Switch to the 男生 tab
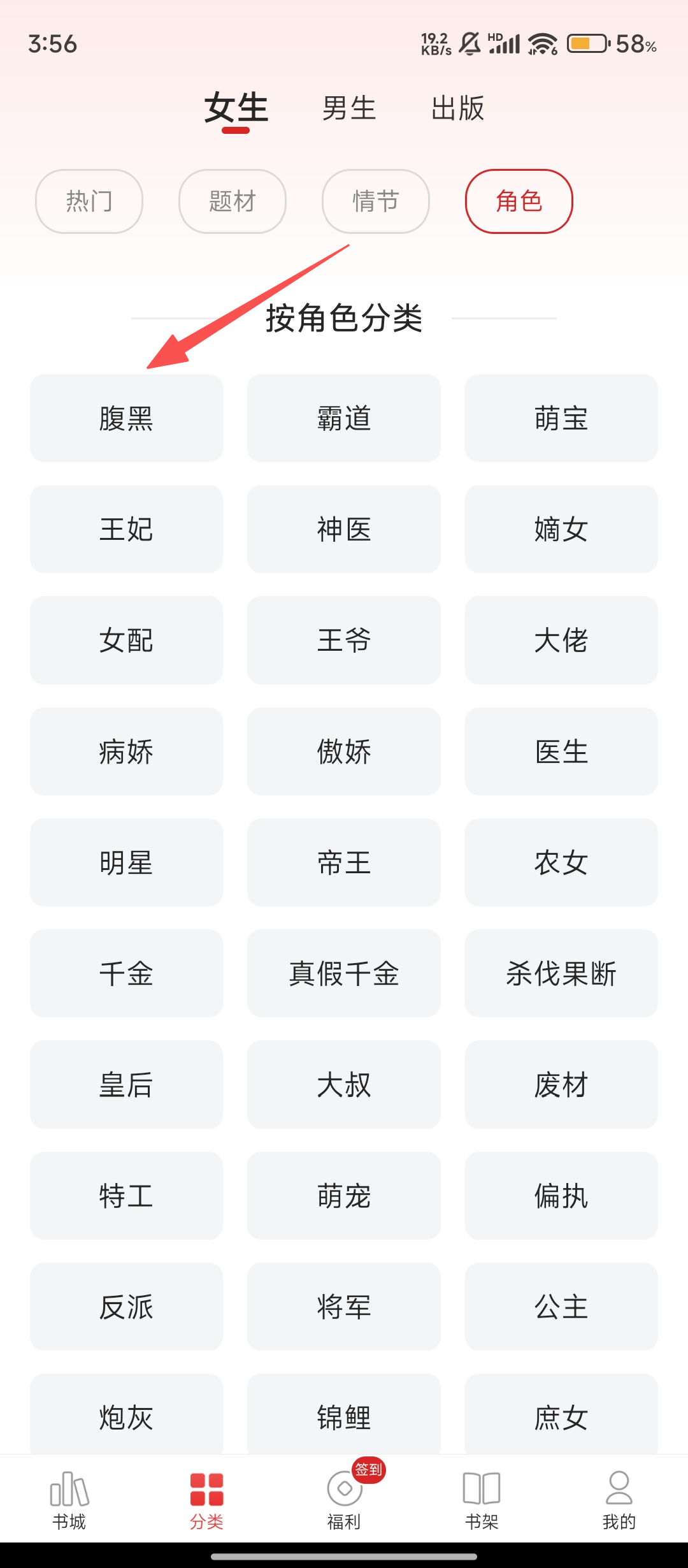 tap(349, 108)
